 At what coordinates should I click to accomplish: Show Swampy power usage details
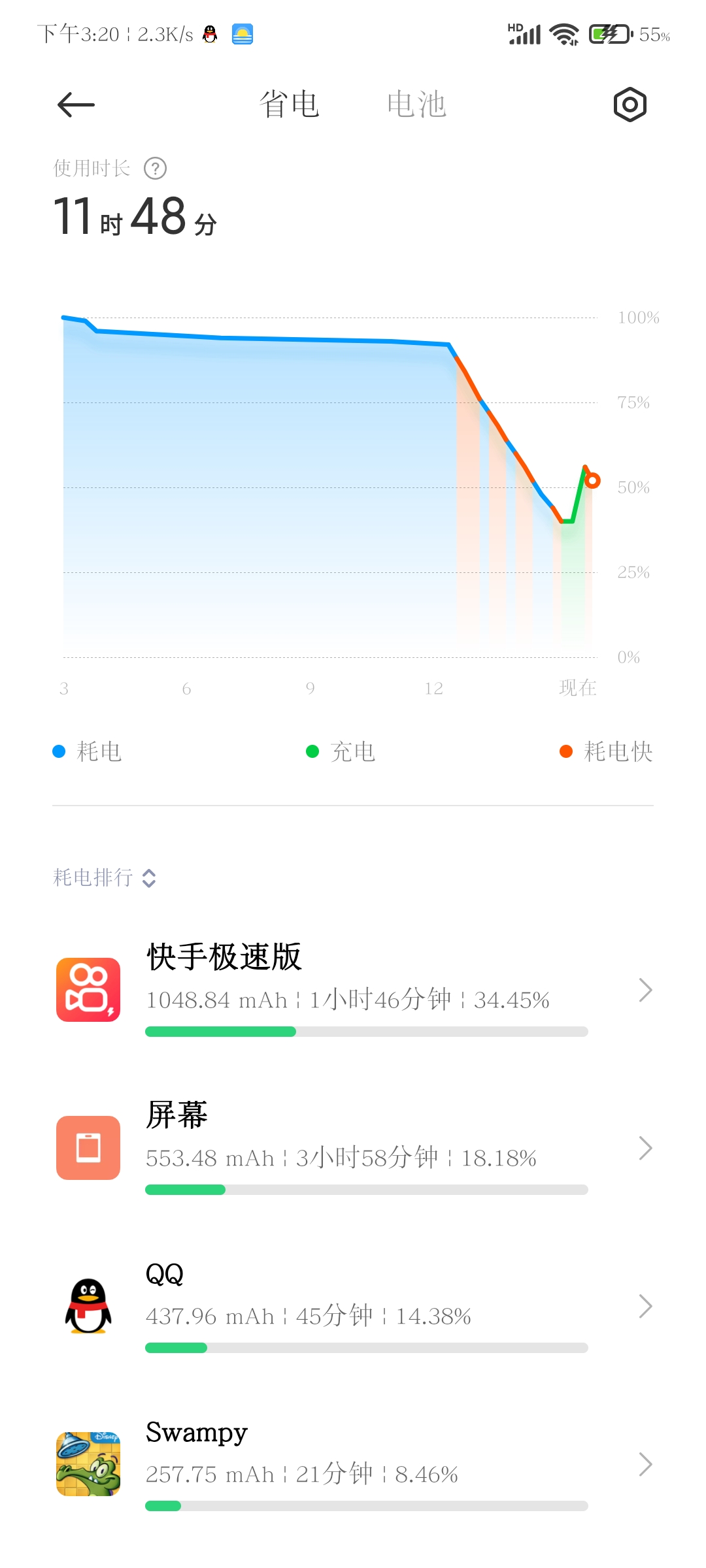[x=353, y=1464]
